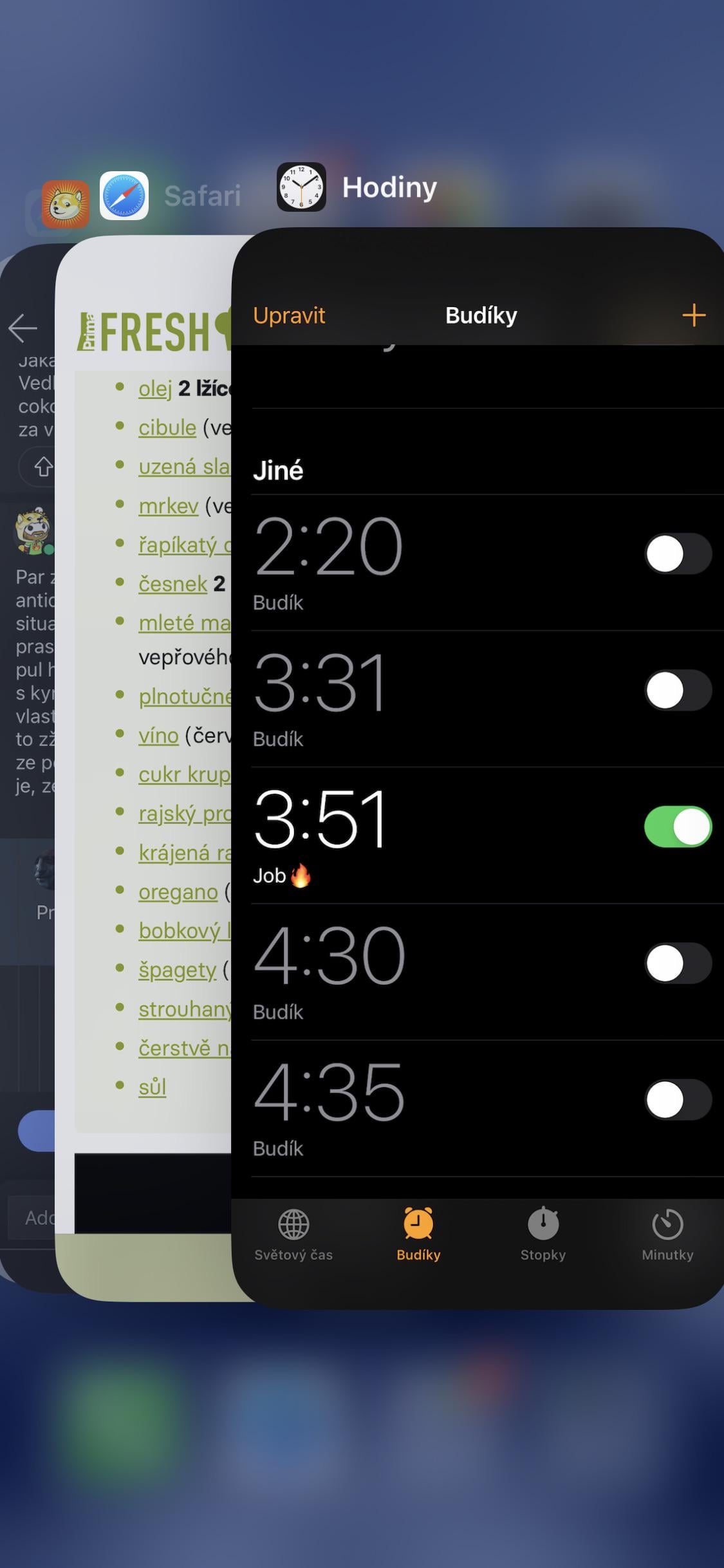Follow the oregano ingredient link

tap(178, 892)
